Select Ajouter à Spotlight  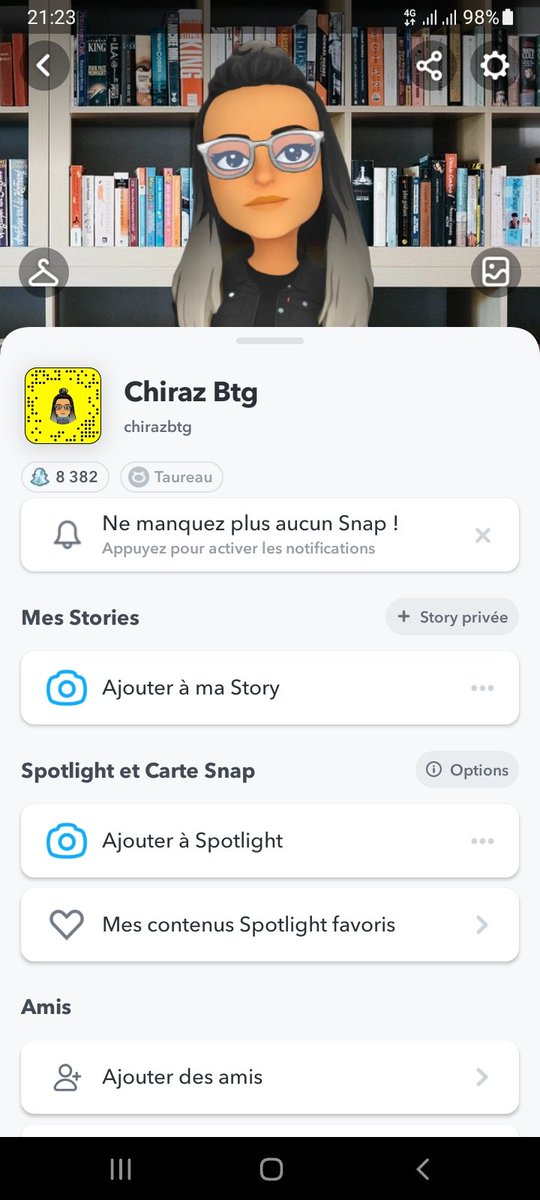(x=270, y=841)
